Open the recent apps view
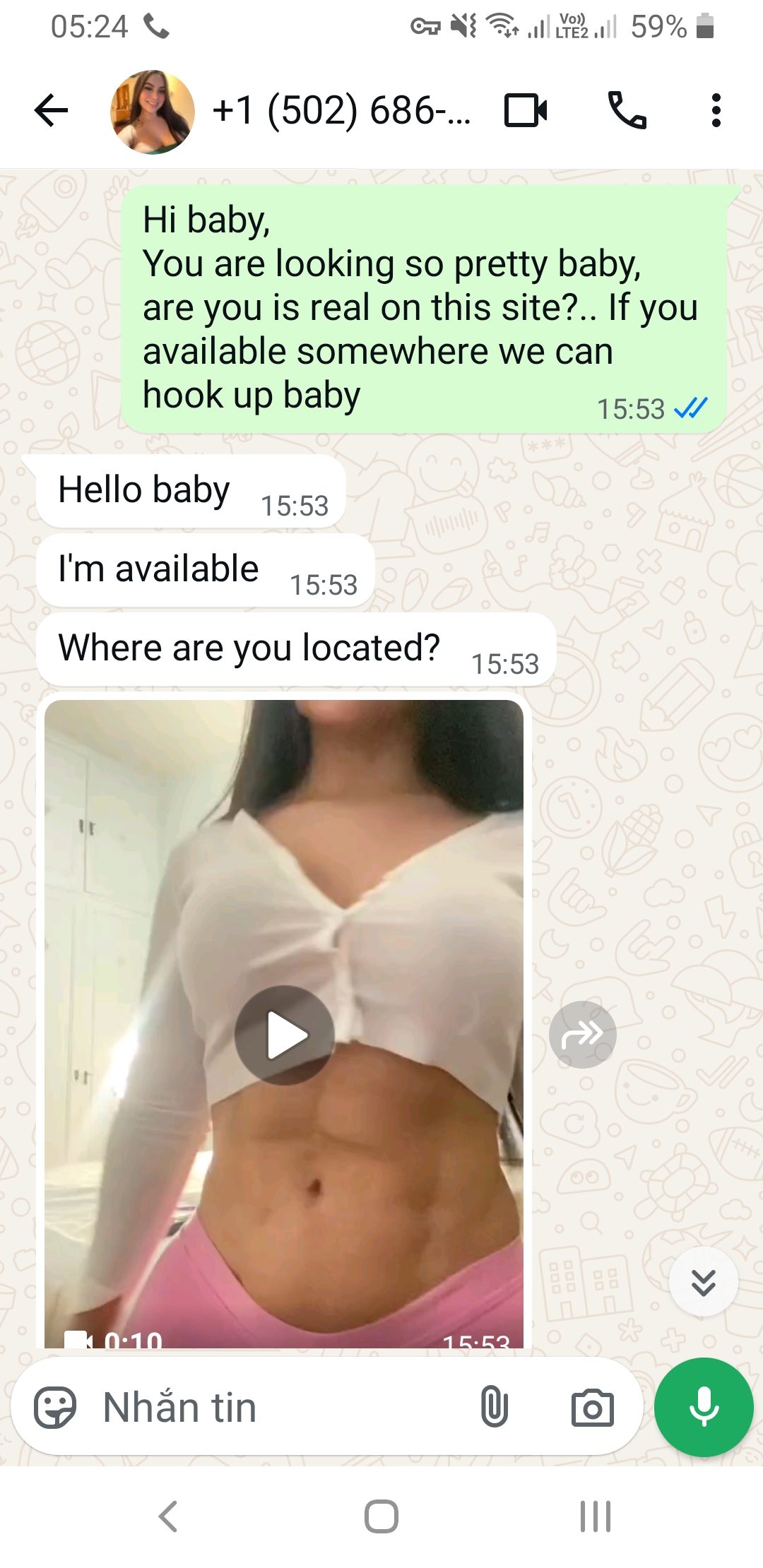Image resolution: width=763 pixels, height=1568 pixels. pos(595,1516)
